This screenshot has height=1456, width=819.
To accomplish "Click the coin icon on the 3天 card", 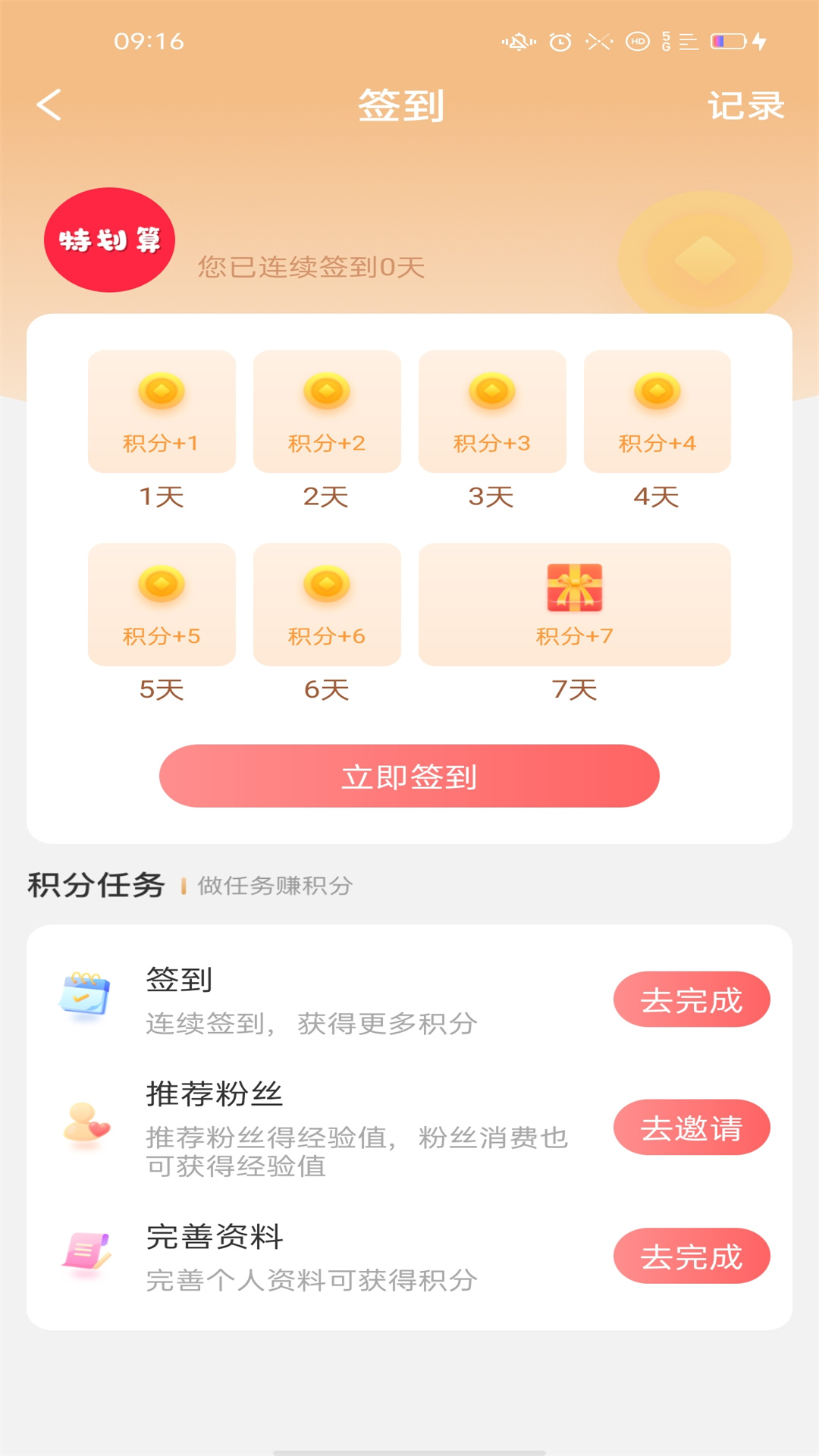I will [491, 391].
